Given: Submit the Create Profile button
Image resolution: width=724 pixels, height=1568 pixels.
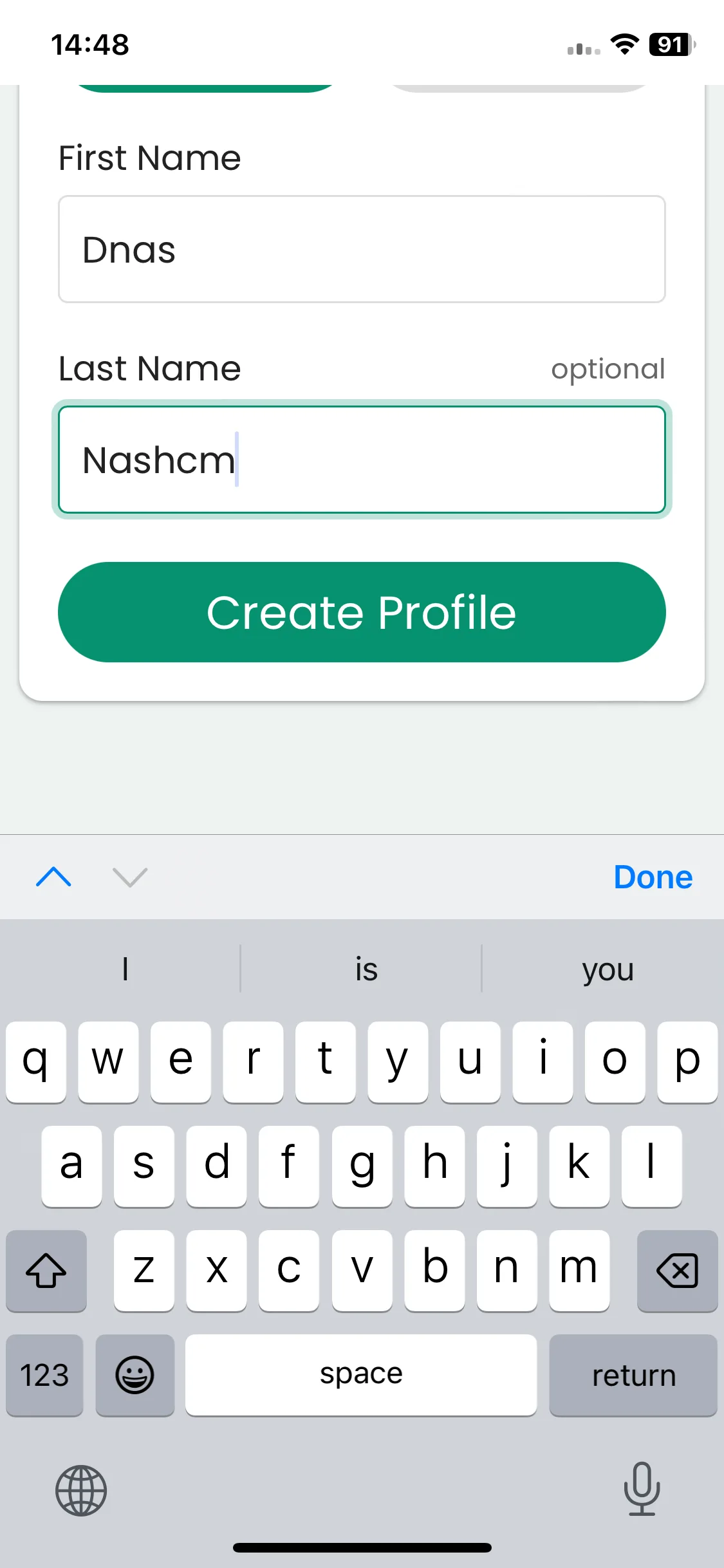Looking at the screenshot, I should coord(362,611).
